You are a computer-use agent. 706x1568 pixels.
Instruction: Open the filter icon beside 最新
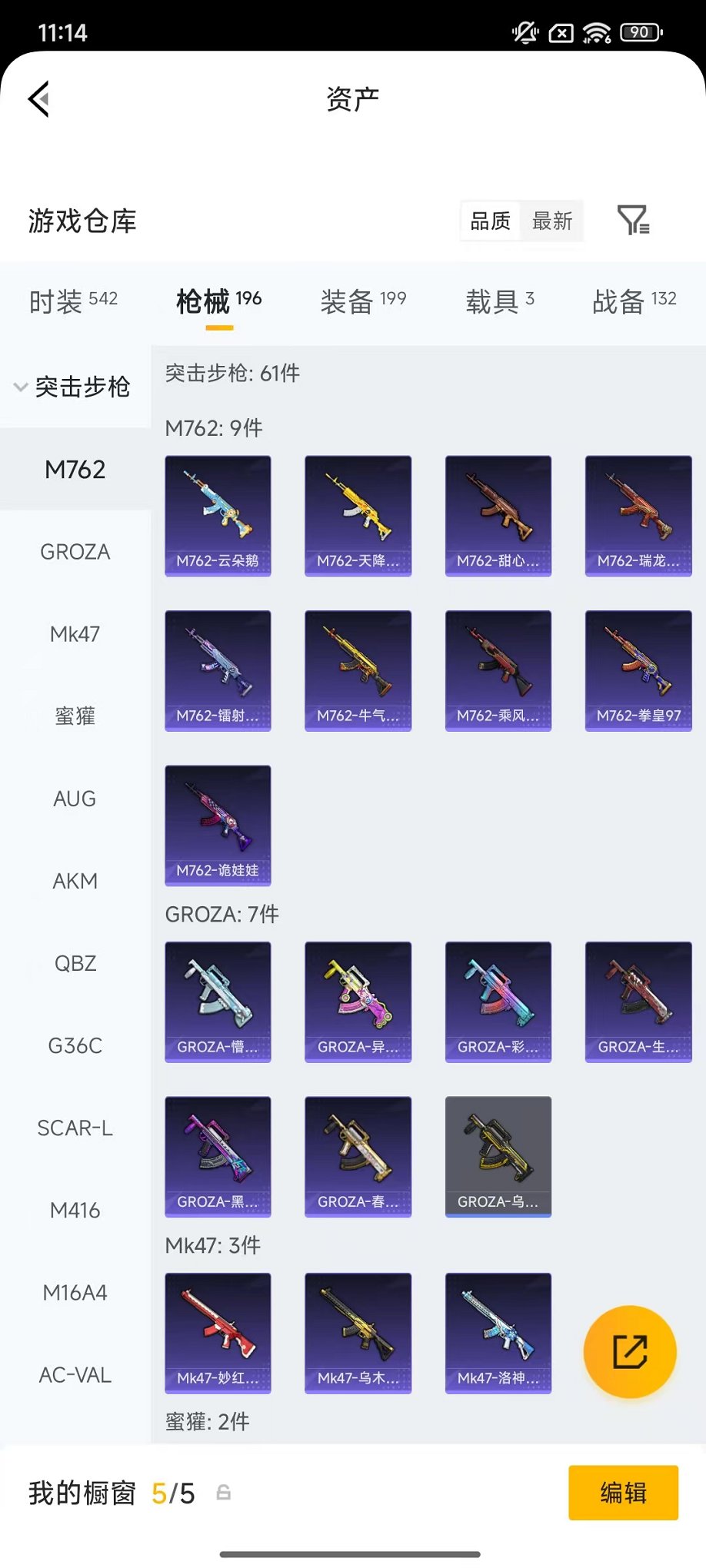tap(633, 221)
